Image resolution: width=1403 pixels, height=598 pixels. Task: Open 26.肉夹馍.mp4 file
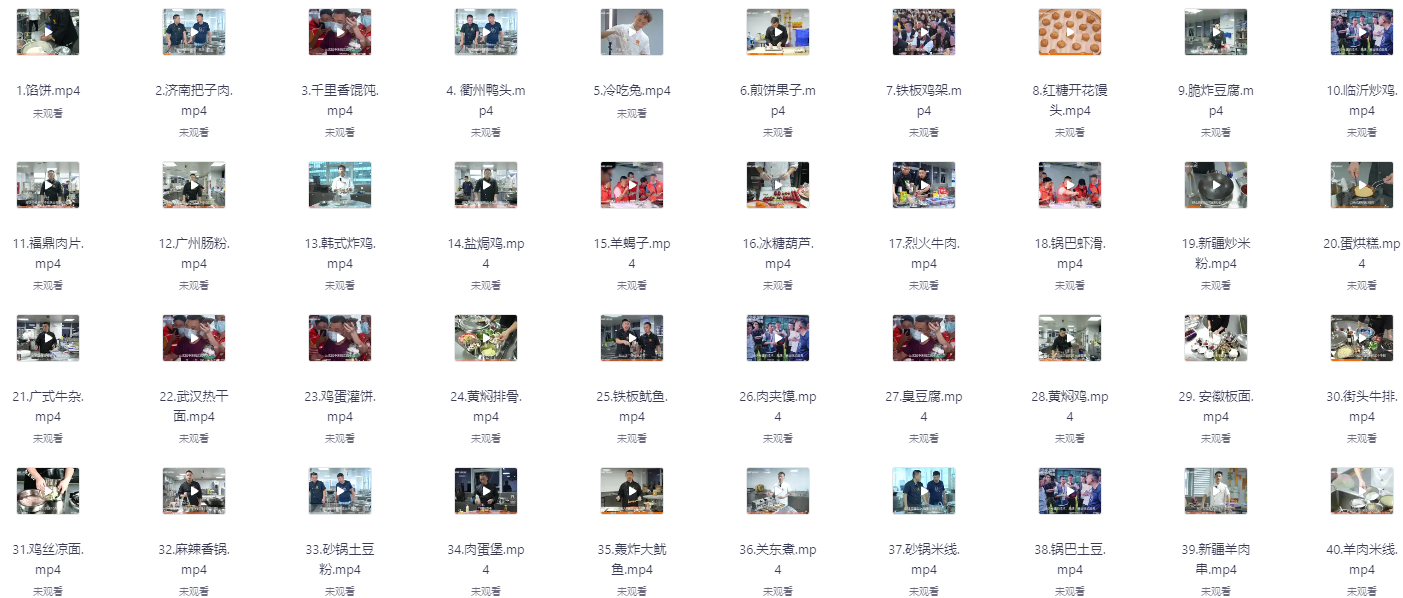pyautogui.click(x=778, y=338)
